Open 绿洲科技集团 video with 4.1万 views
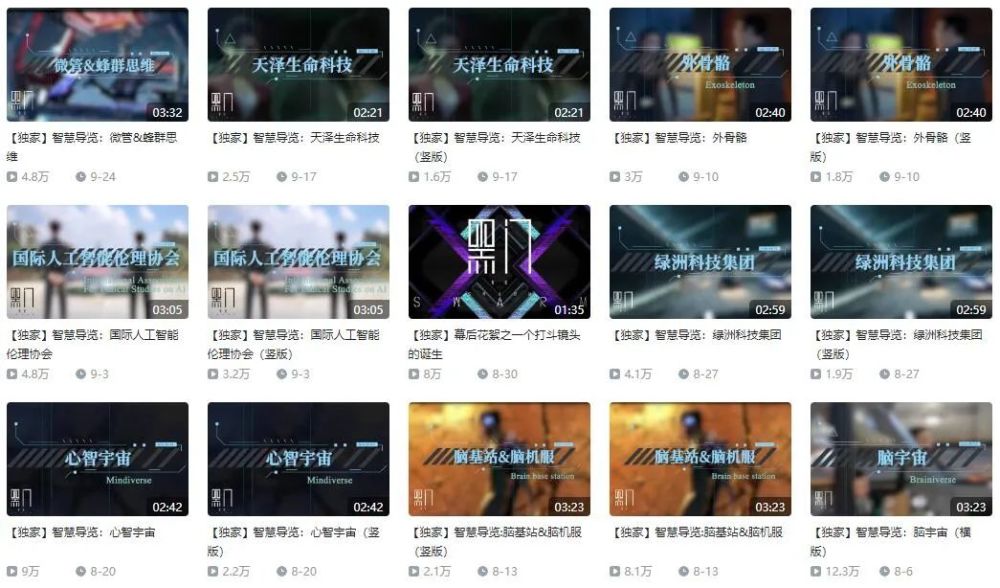 tap(700, 262)
